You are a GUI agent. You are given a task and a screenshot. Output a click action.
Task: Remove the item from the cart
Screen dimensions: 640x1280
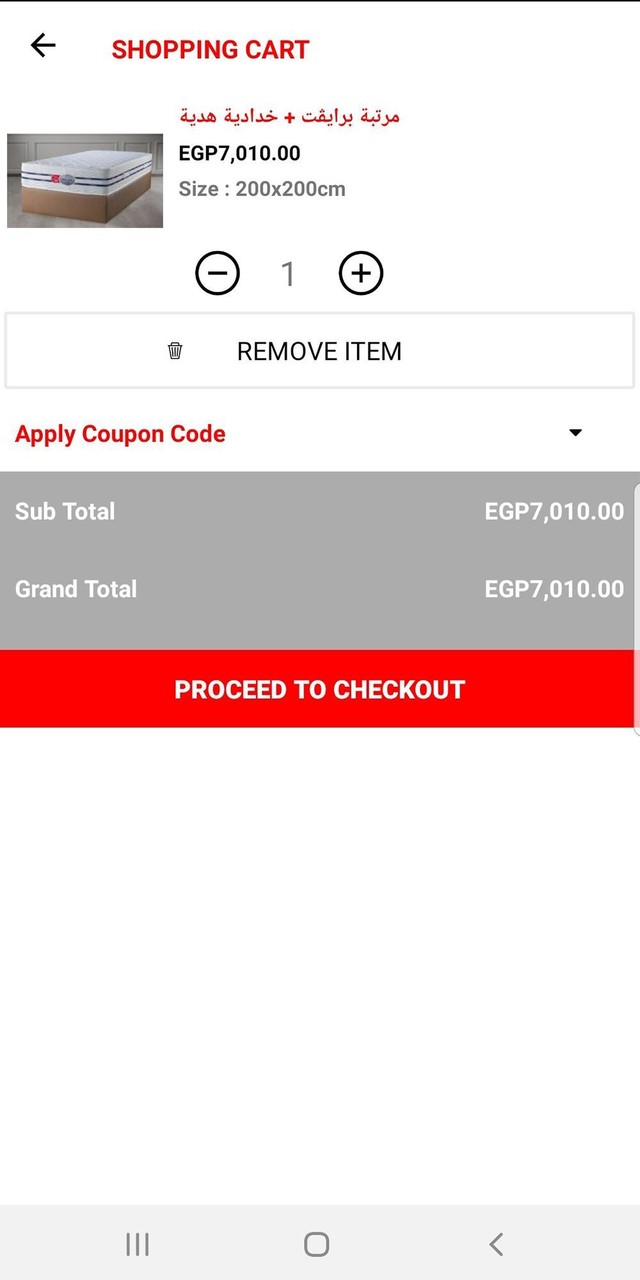point(319,351)
